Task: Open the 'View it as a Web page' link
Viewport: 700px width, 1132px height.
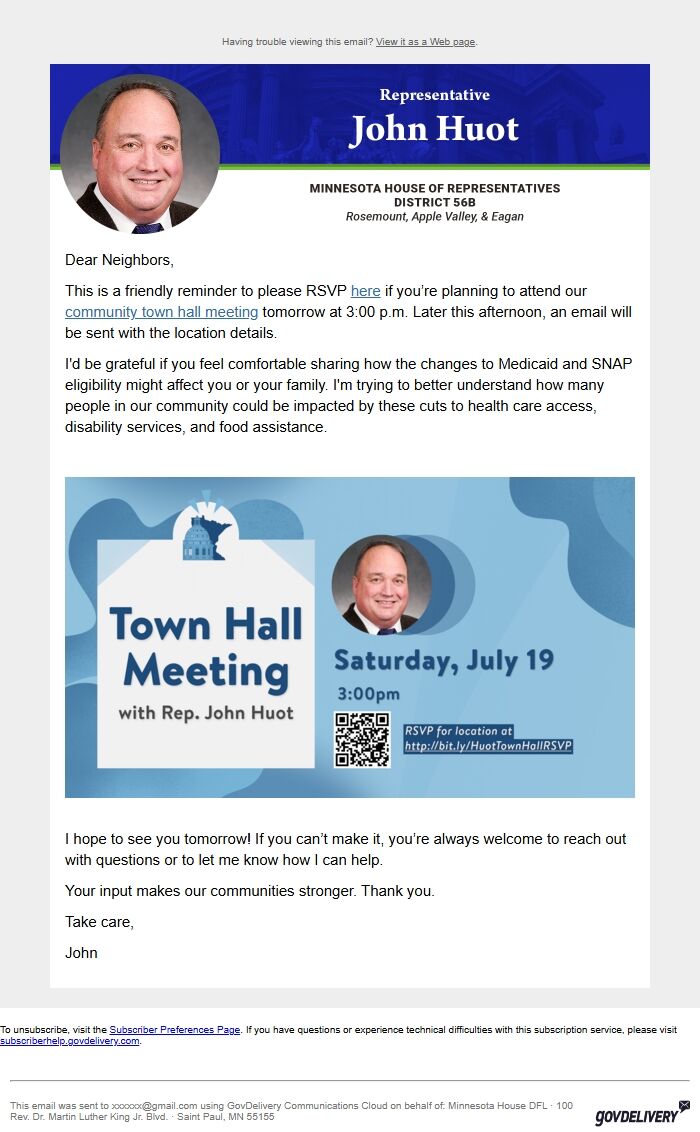Action: point(425,42)
